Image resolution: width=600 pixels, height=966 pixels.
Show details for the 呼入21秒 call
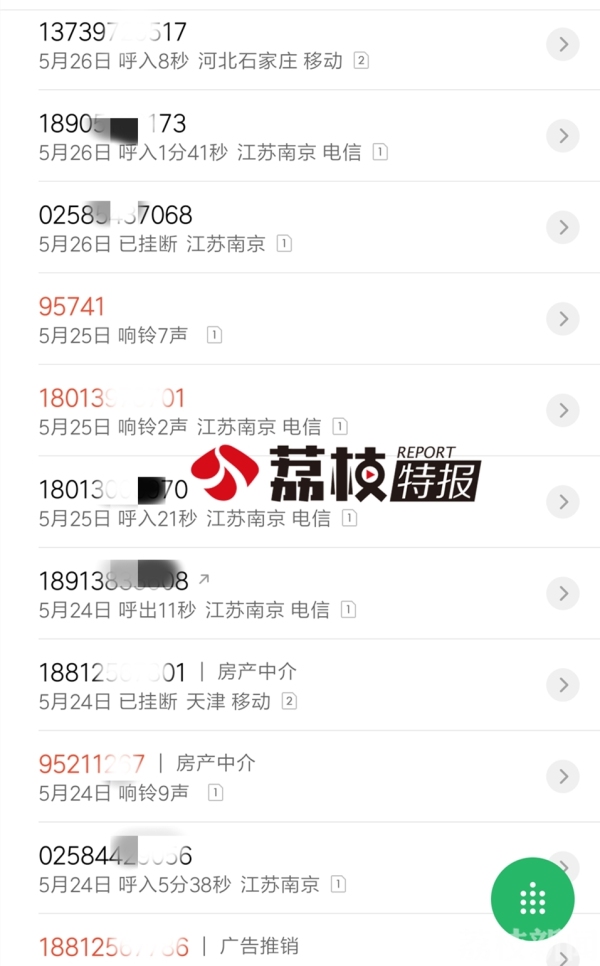point(563,502)
